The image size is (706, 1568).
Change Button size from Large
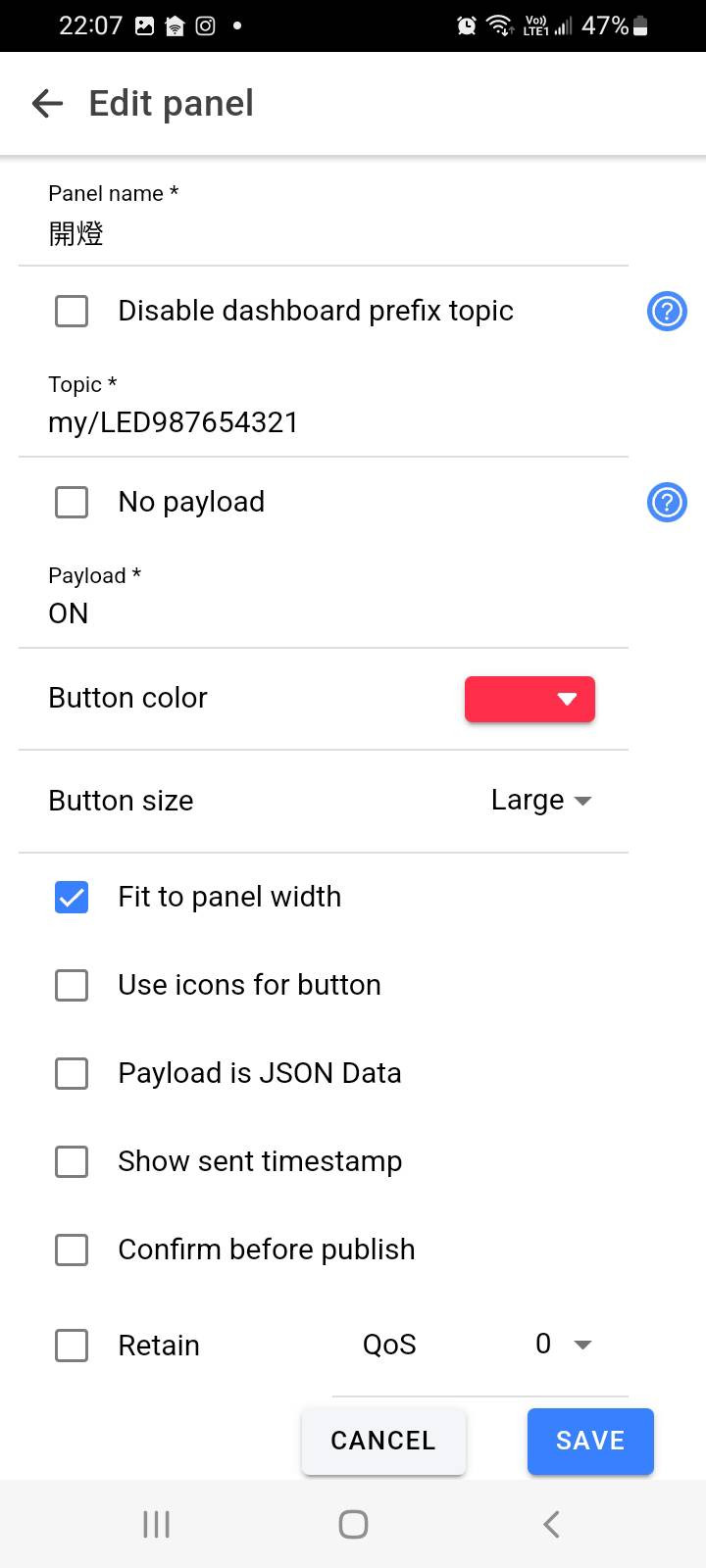(x=541, y=801)
